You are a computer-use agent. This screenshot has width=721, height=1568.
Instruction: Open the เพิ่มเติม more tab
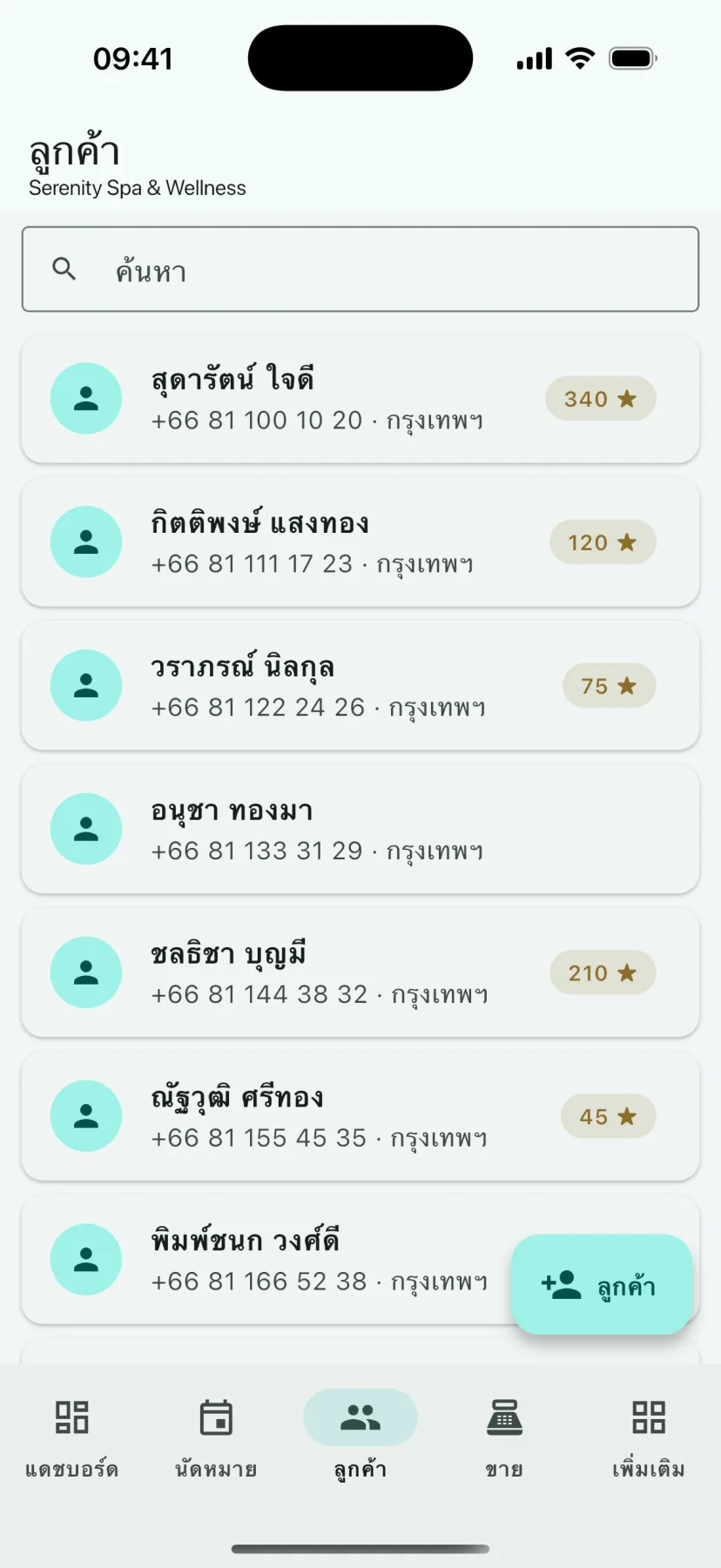click(649, 1438)
